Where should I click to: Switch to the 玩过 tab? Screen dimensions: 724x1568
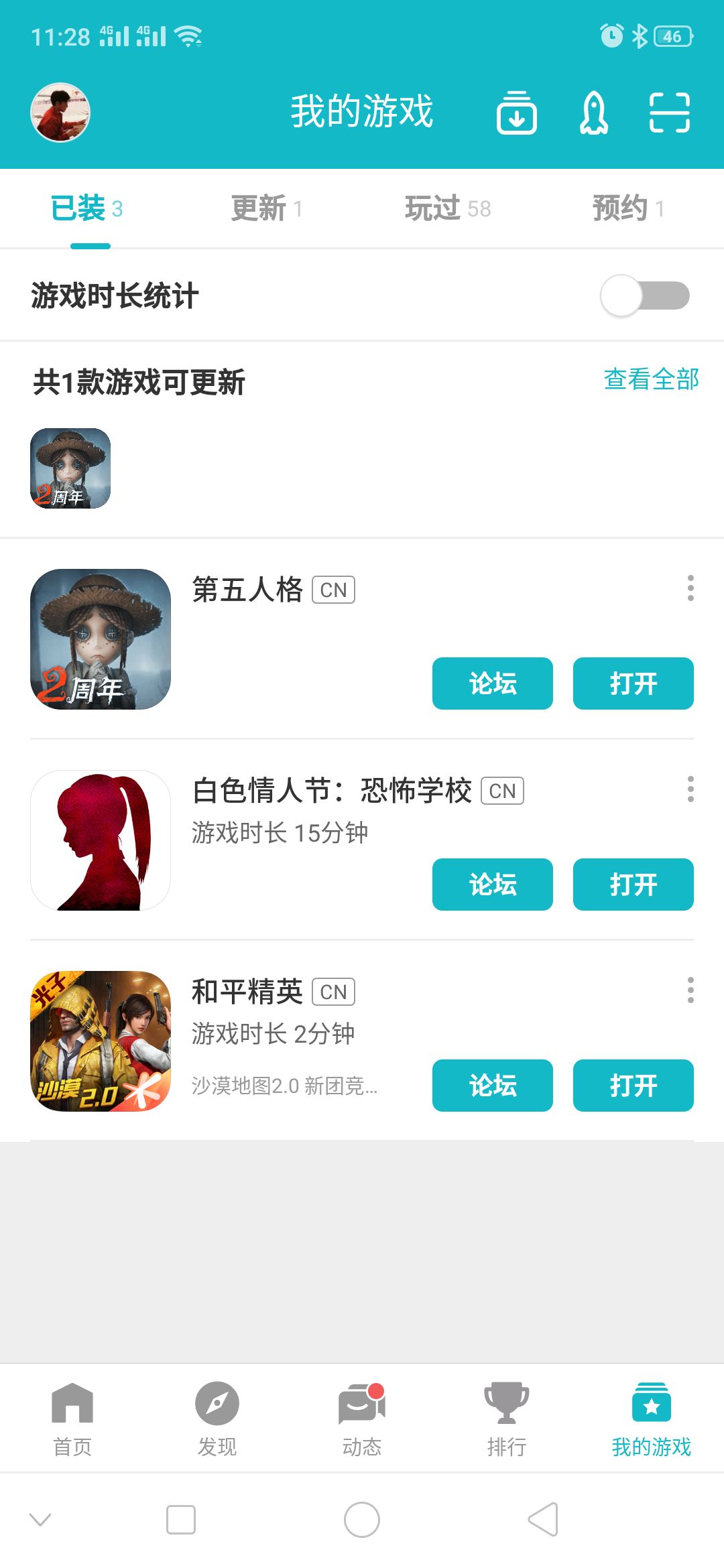pyautogui.click(x=447, y=208)
